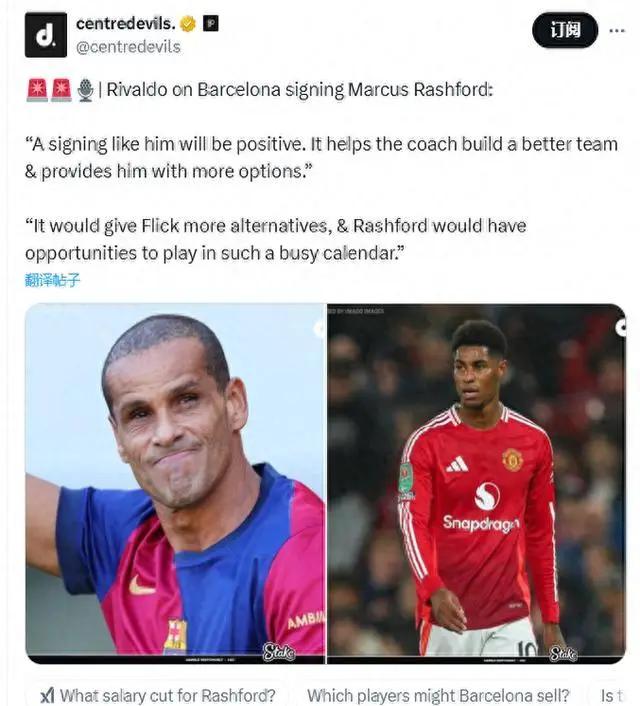Open the post overflow menu
640x706 pixels.
[617, 30]
